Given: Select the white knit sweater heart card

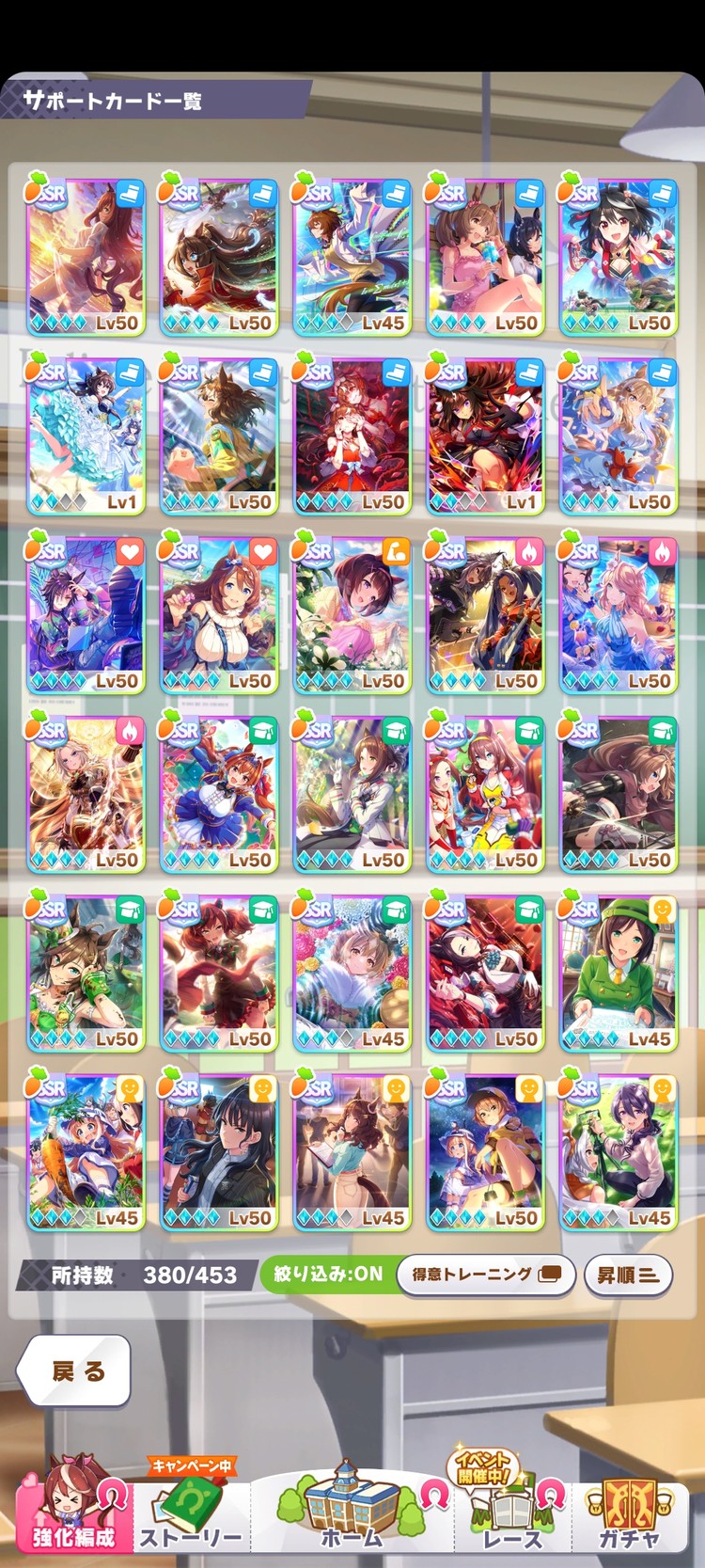Looking at the screenshot, I should (x=219, y=614).
